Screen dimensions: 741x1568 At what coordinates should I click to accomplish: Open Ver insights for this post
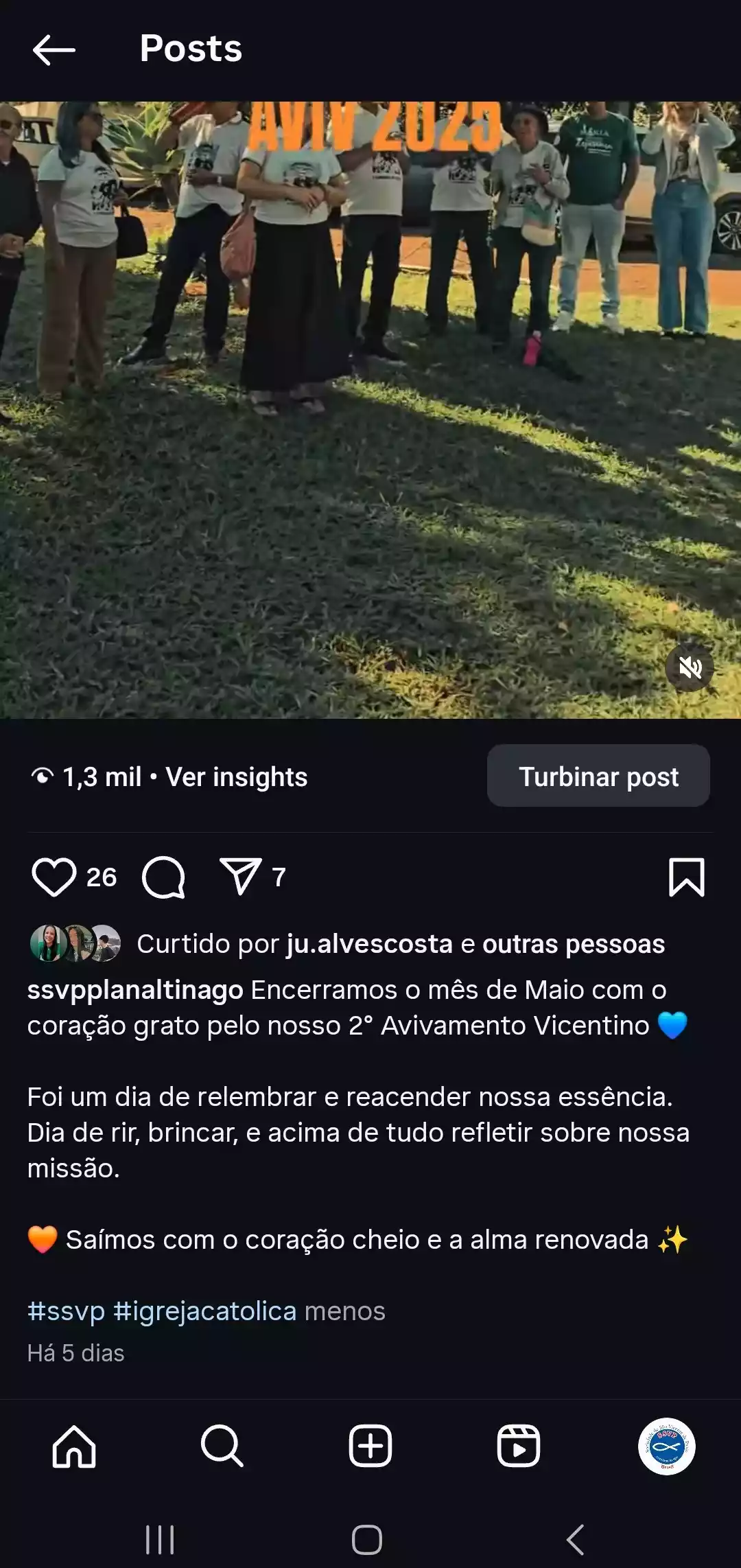click(236, 777)
